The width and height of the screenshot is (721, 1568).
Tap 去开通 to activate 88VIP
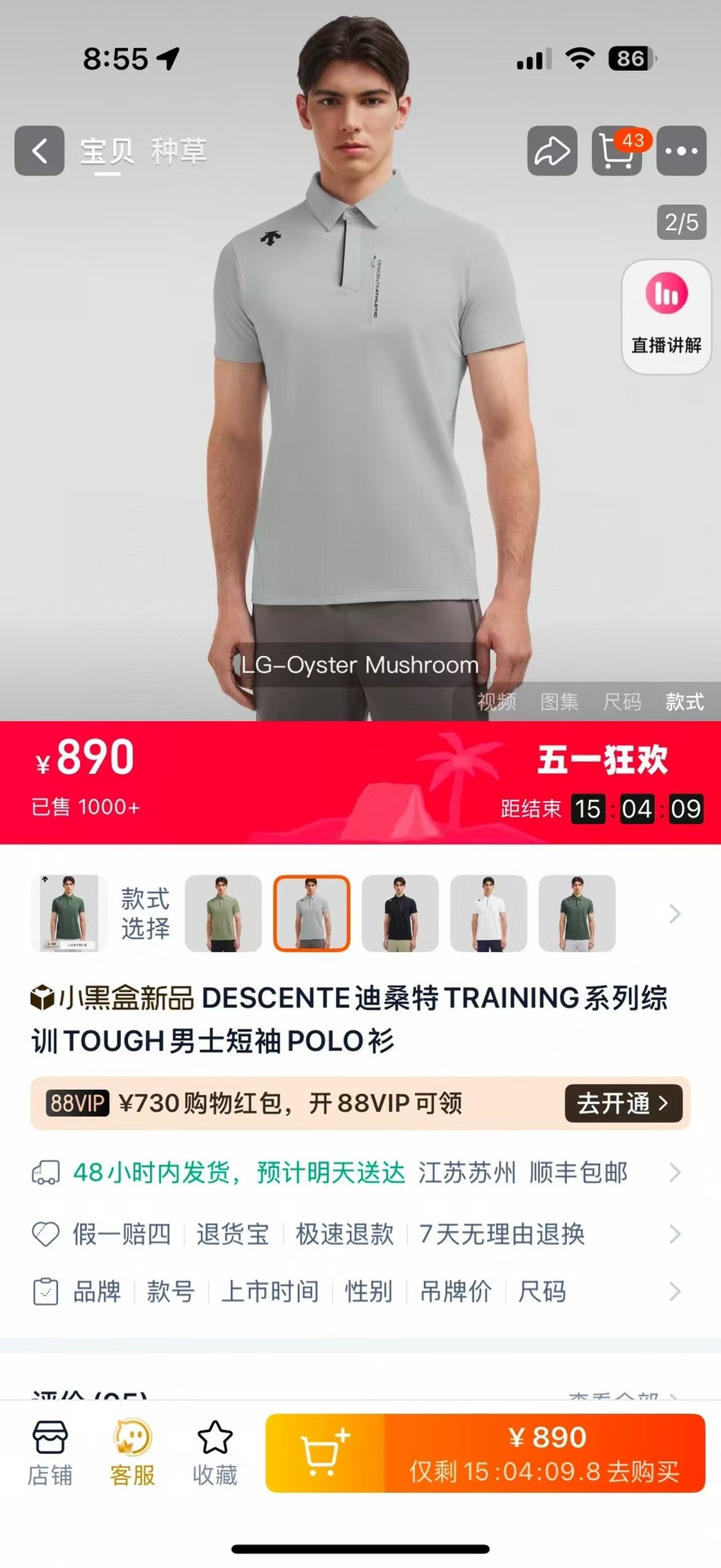623,1104
